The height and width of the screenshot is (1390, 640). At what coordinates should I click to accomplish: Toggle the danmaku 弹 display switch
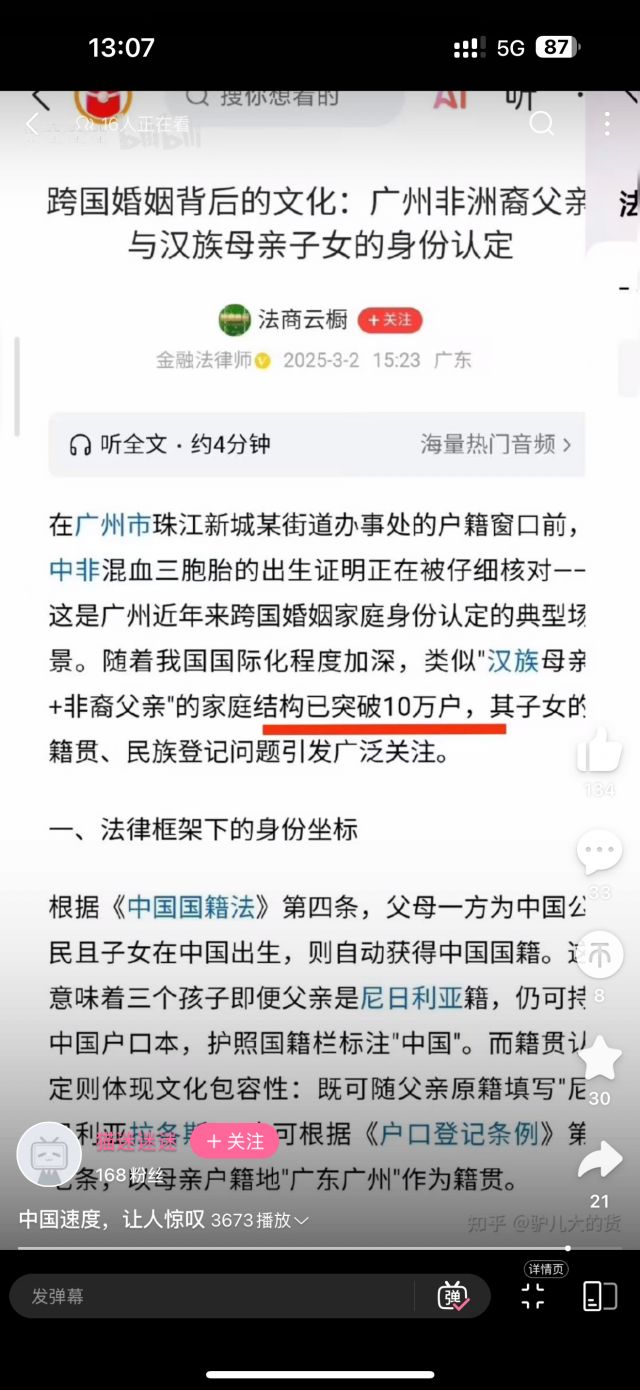point(453,1296)
